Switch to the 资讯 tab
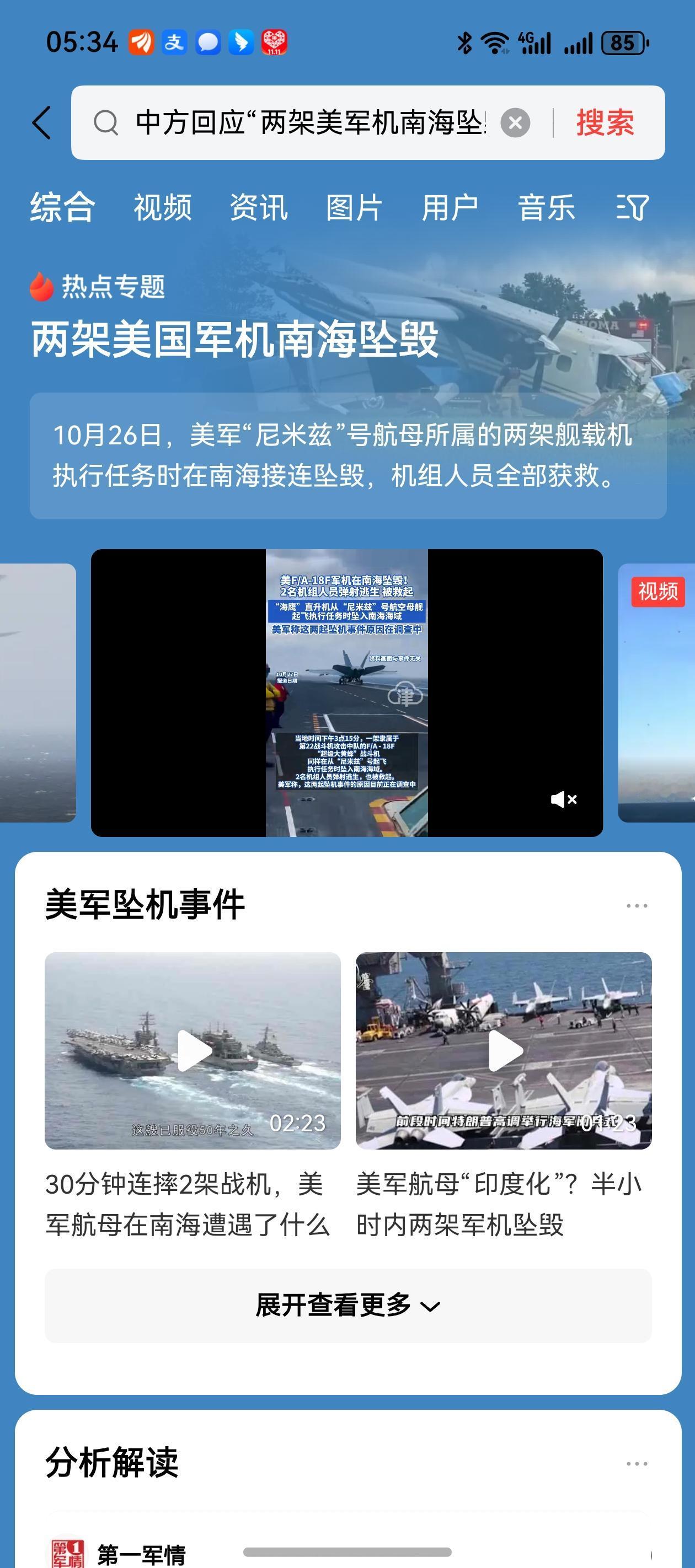This screenshot has height=1568, width=695. click(x=258, y=207)
